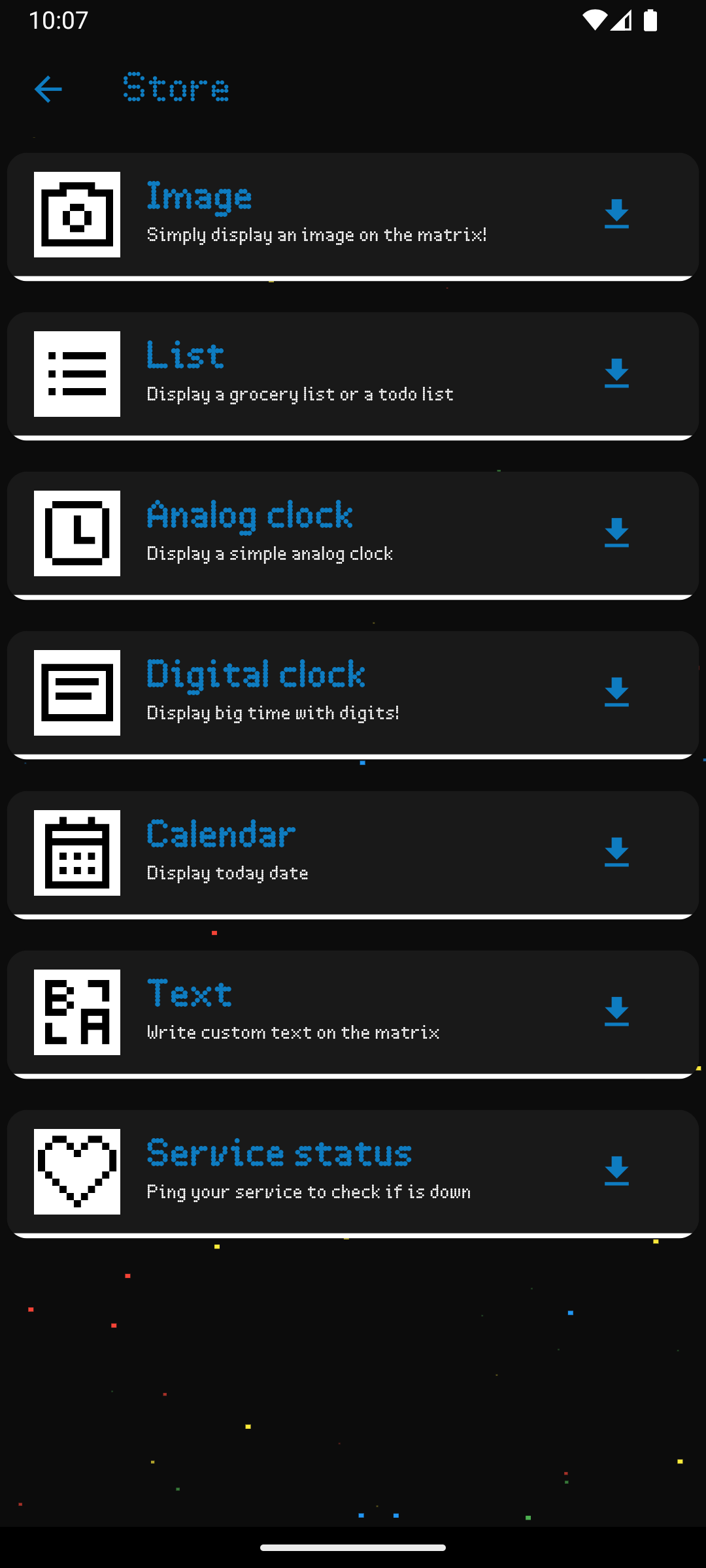The height and width of the screenshot is (1568, 706).
Task: Download the Calendar app
Action: [616, 853]
